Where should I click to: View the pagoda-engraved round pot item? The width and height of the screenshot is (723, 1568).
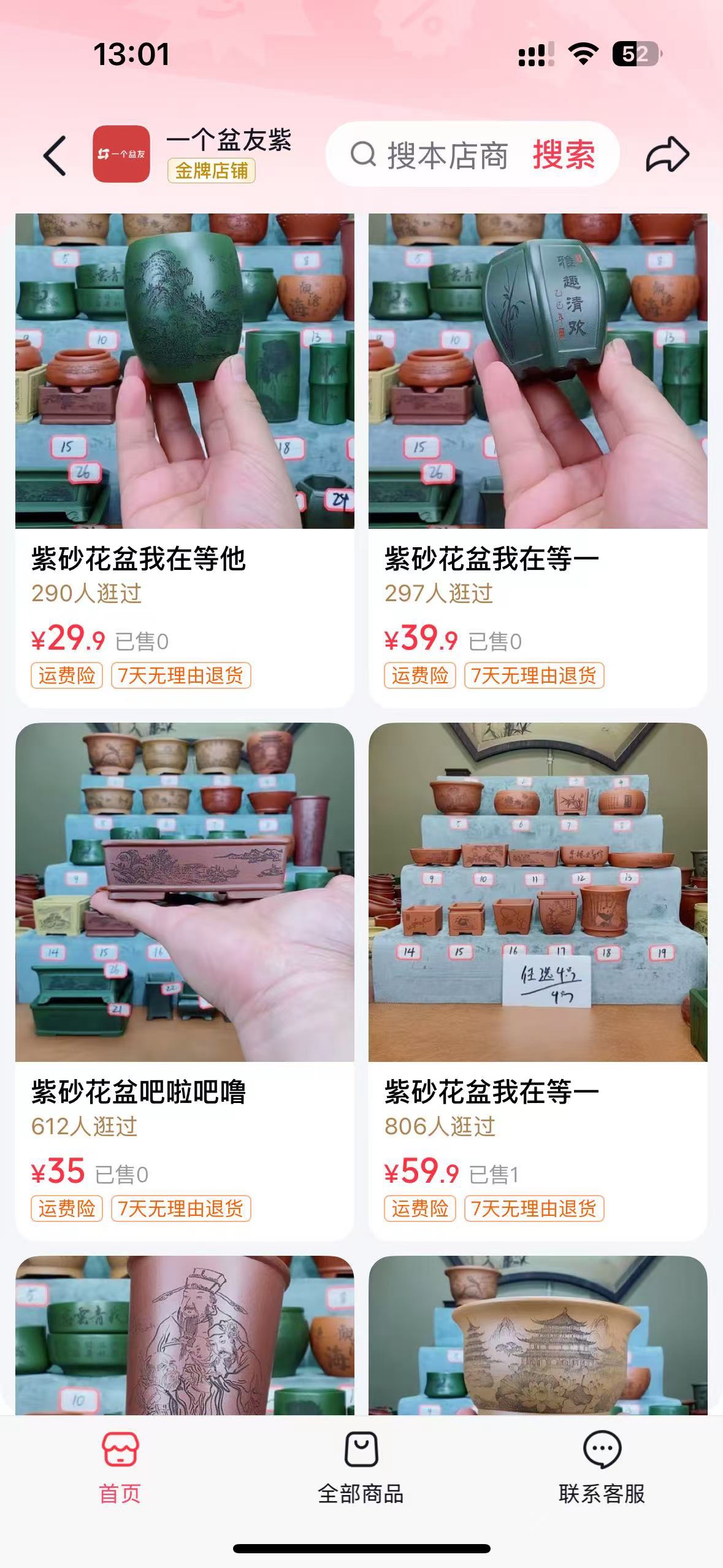537,1337
